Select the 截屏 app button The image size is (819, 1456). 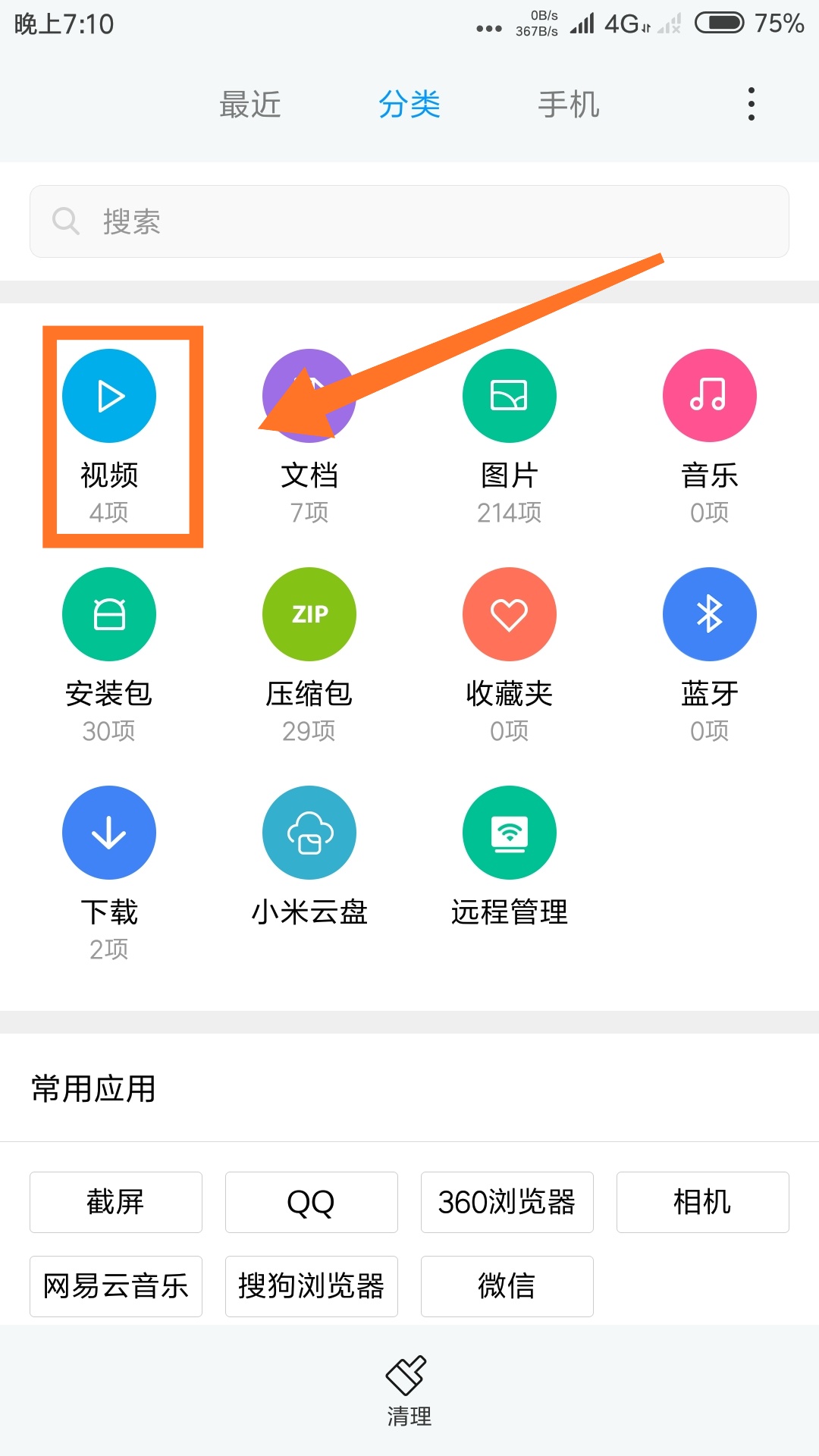tap(116, 1202)
